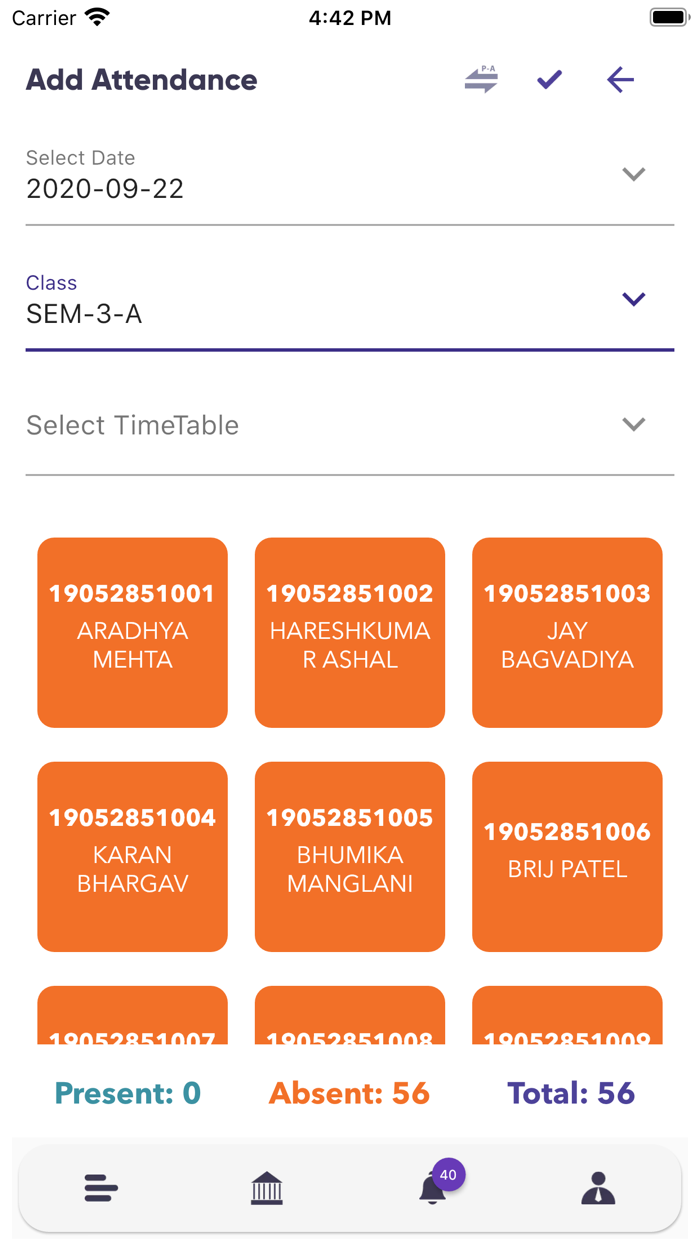Screen dimensions: 700x1244
Task: Mark Karan Bhargav's card
Action: pyautogui.click(x=132, y=857)
